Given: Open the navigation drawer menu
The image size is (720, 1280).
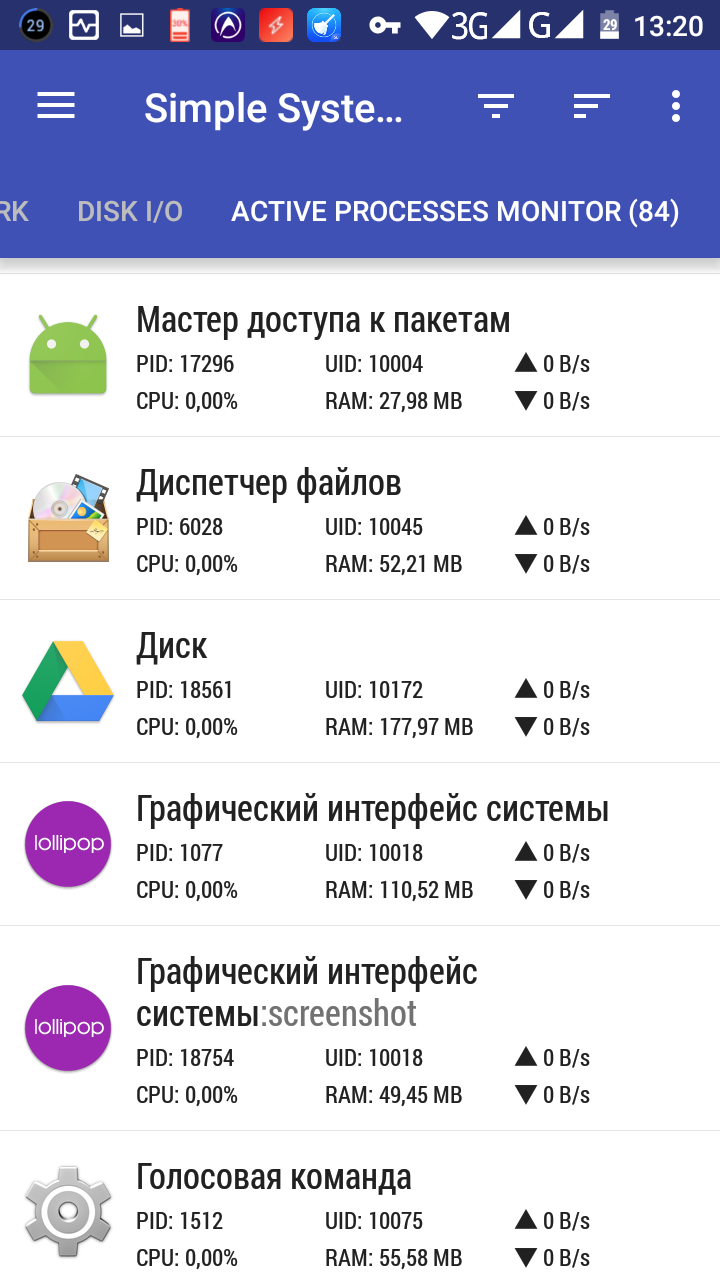Looking at the screenshot, I should [x=56, y=106].
